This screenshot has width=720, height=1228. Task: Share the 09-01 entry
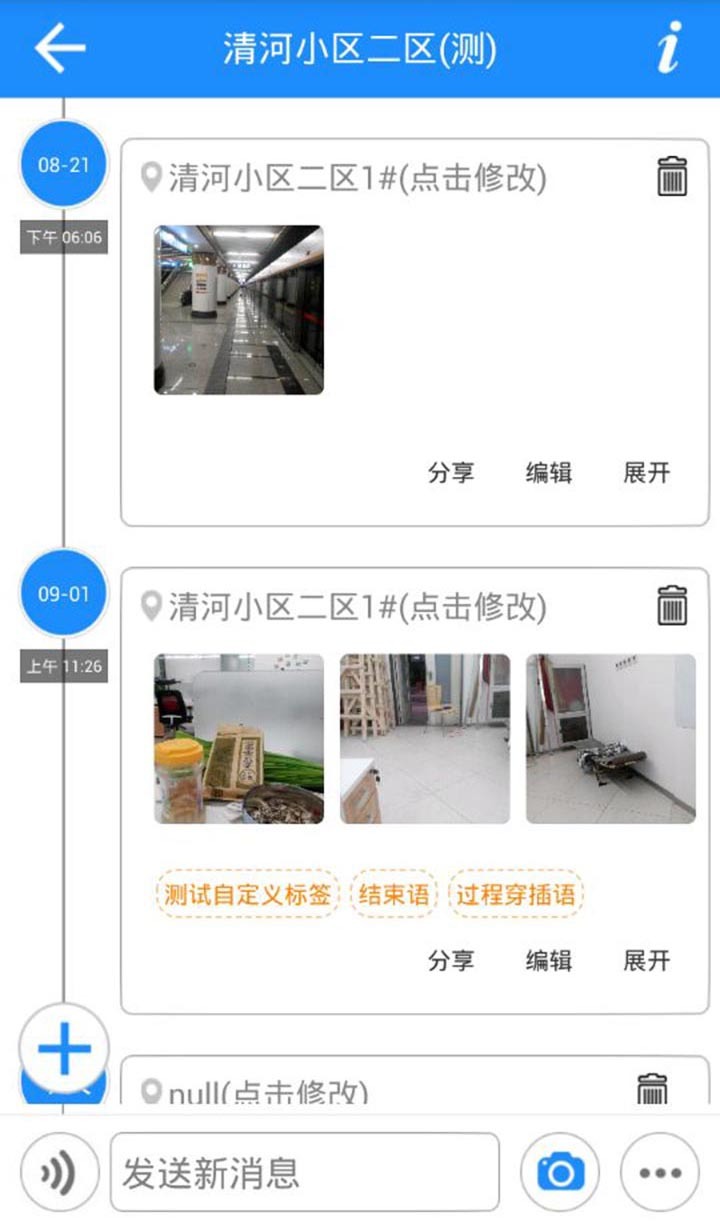tap(451, 961)
